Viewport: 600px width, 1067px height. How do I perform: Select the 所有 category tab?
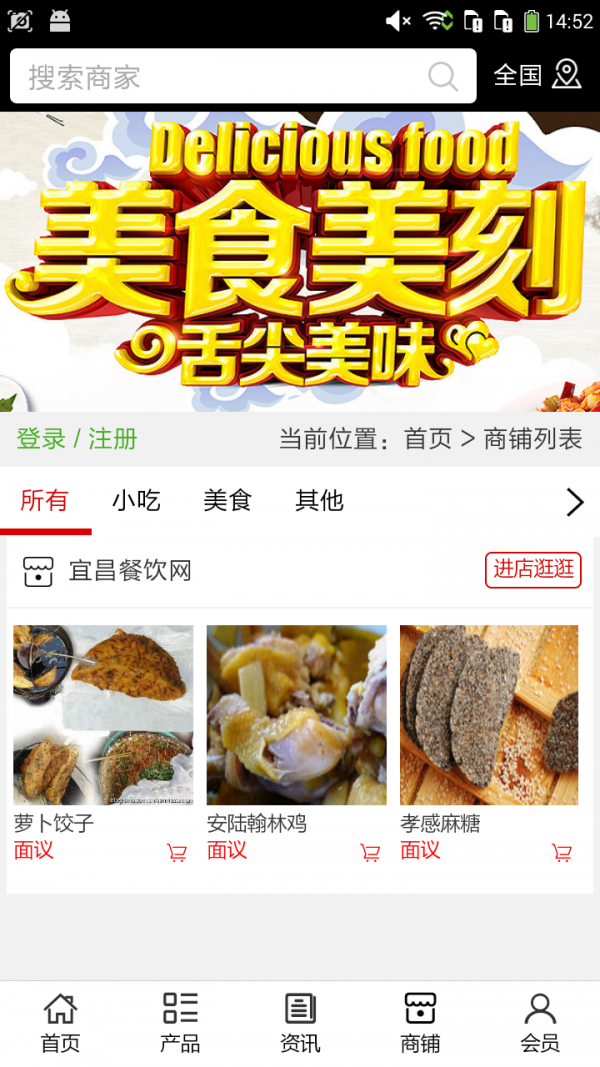(x=45, y=501)
